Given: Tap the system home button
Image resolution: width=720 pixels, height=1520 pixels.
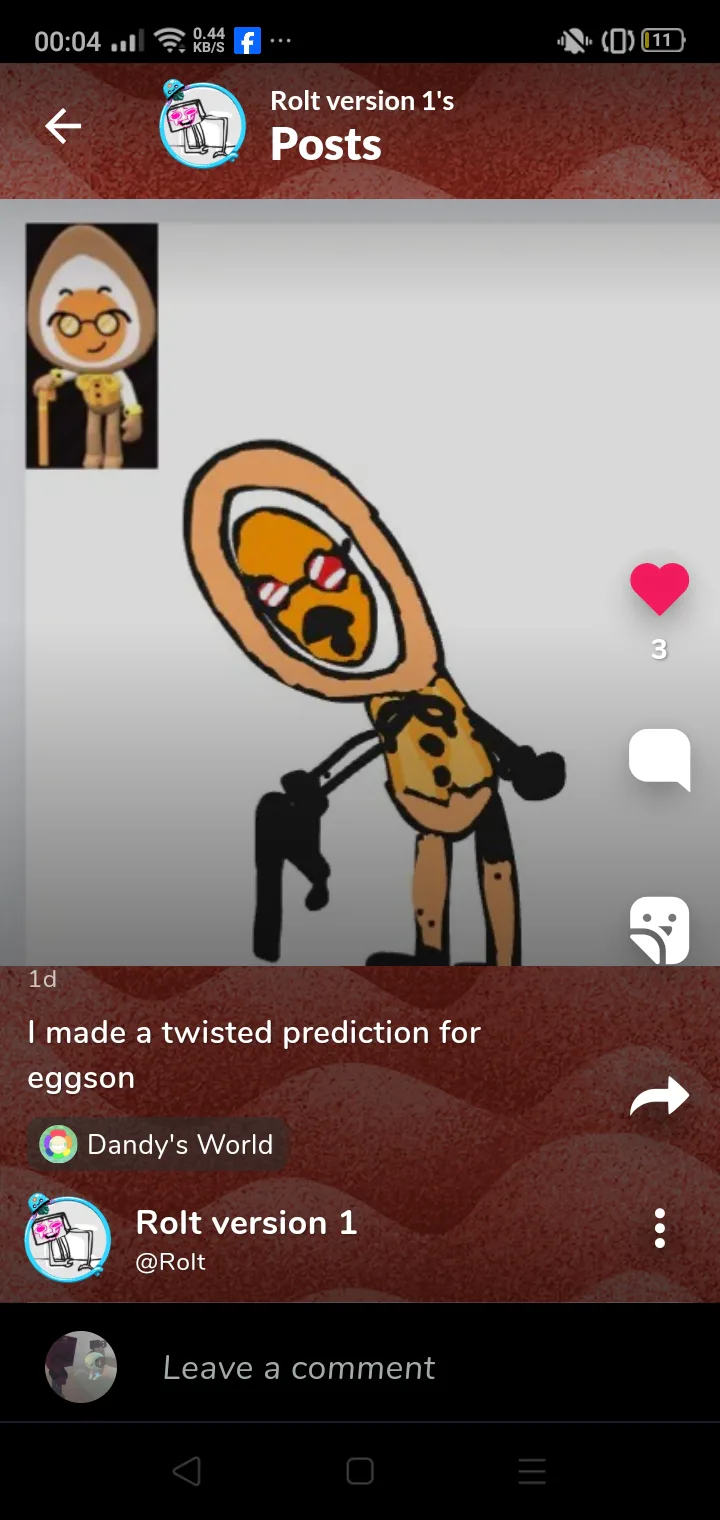Looking at the screenshot, I should pyautogui.click(x=360, y=1471).
